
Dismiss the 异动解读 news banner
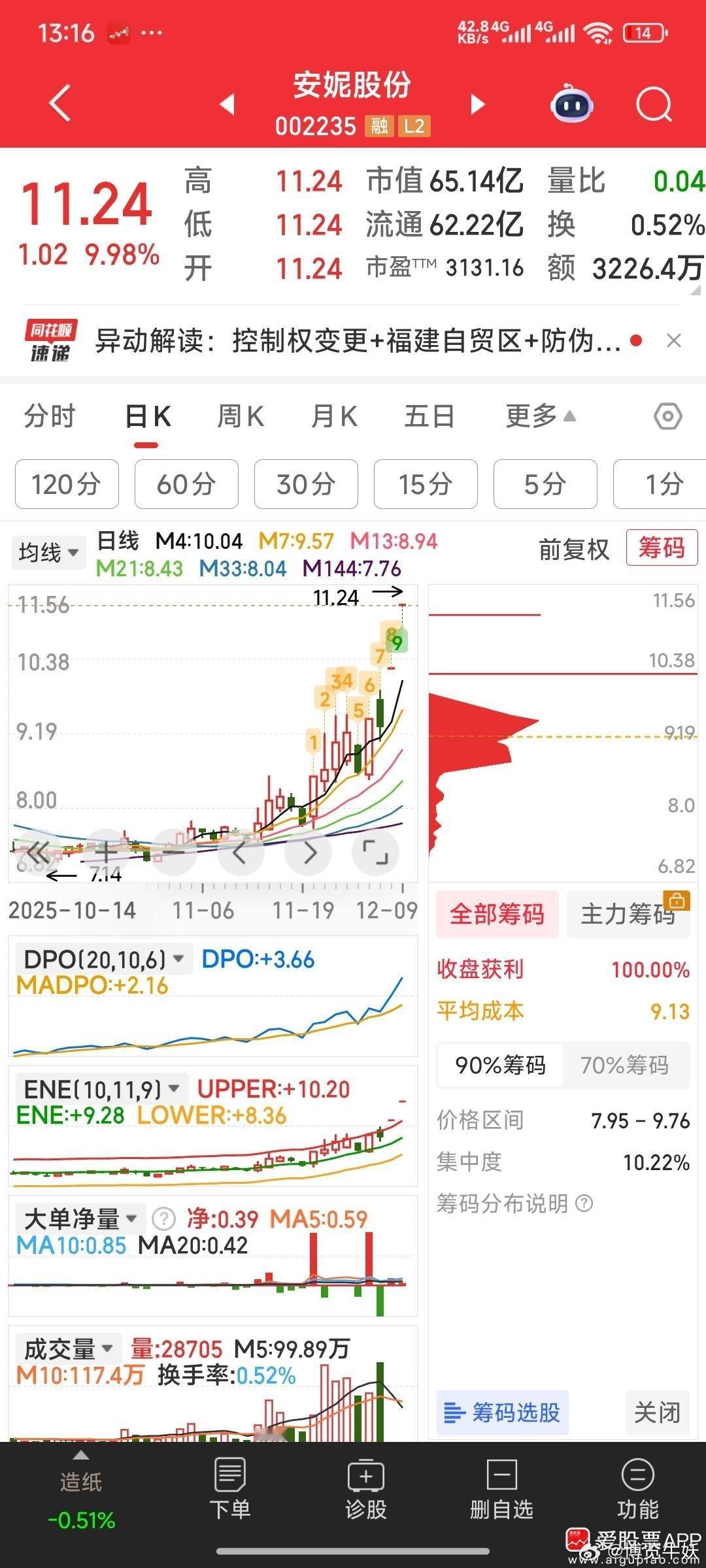coord(673,340)
